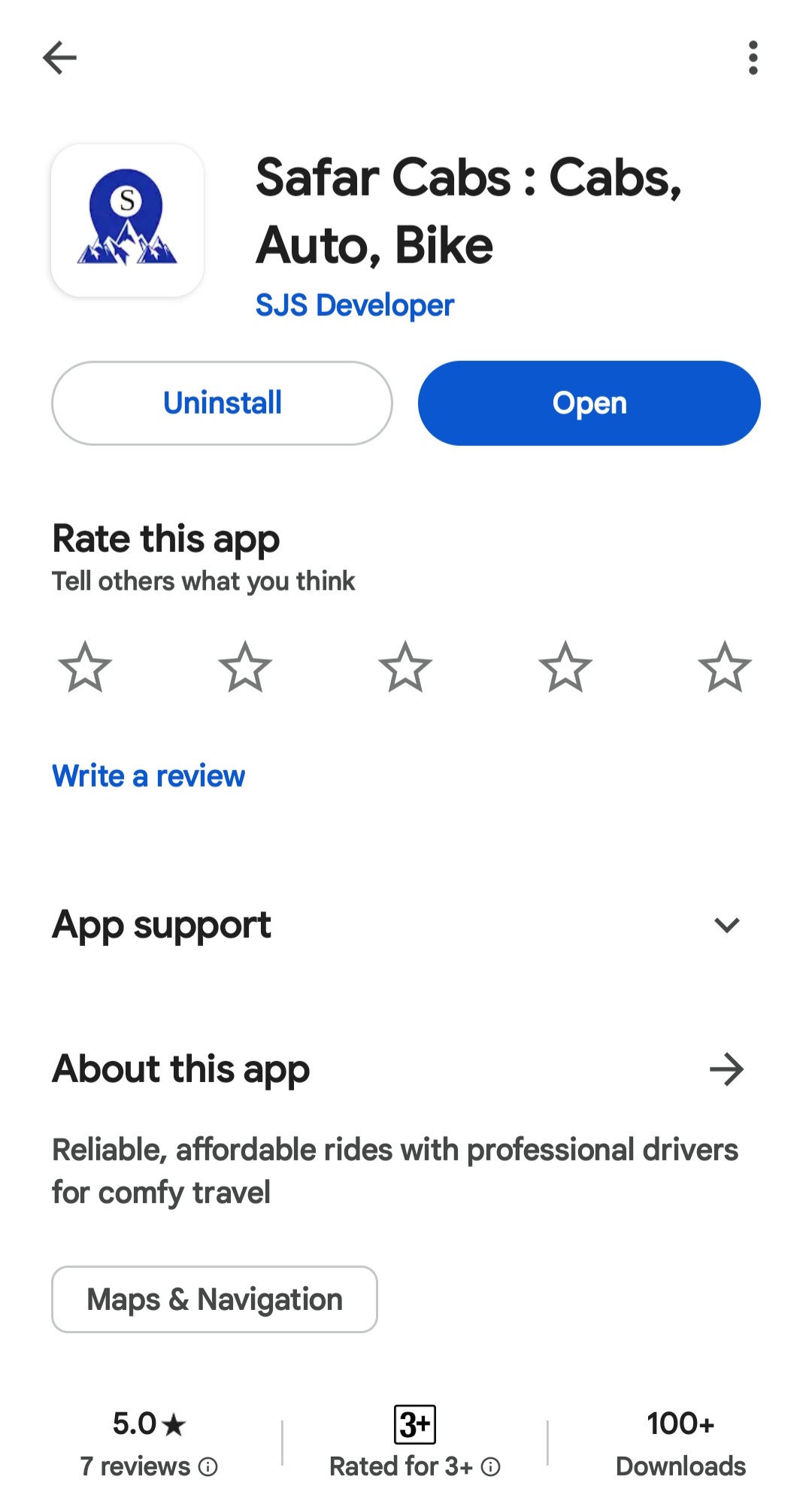Select the Maps & Navigation chip
812x1510 pixels.
pyautogui.click(x=214, y=1299)
